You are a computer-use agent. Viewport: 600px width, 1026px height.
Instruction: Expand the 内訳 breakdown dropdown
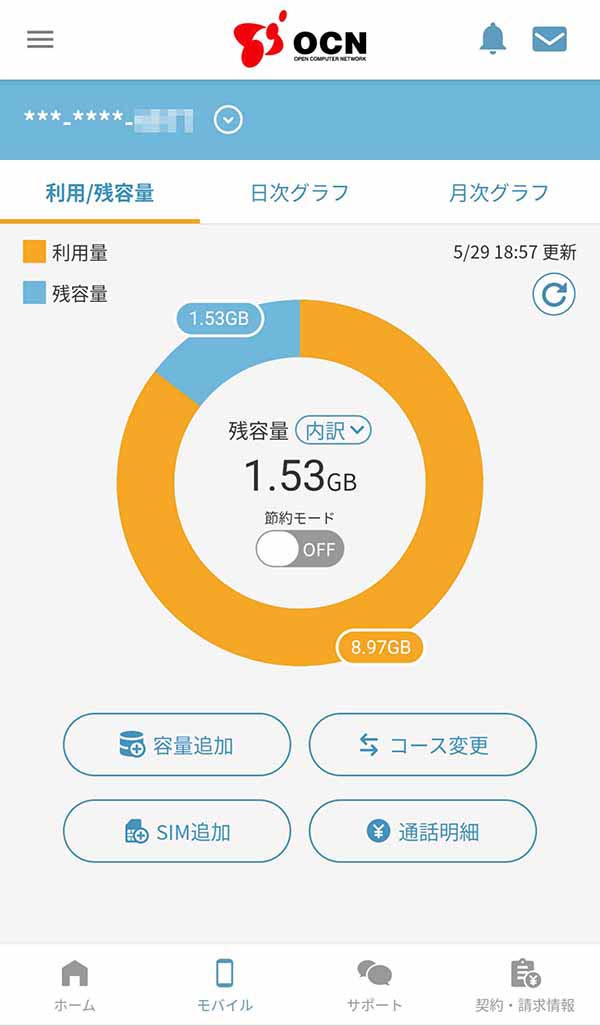click(x=334, y=431)
